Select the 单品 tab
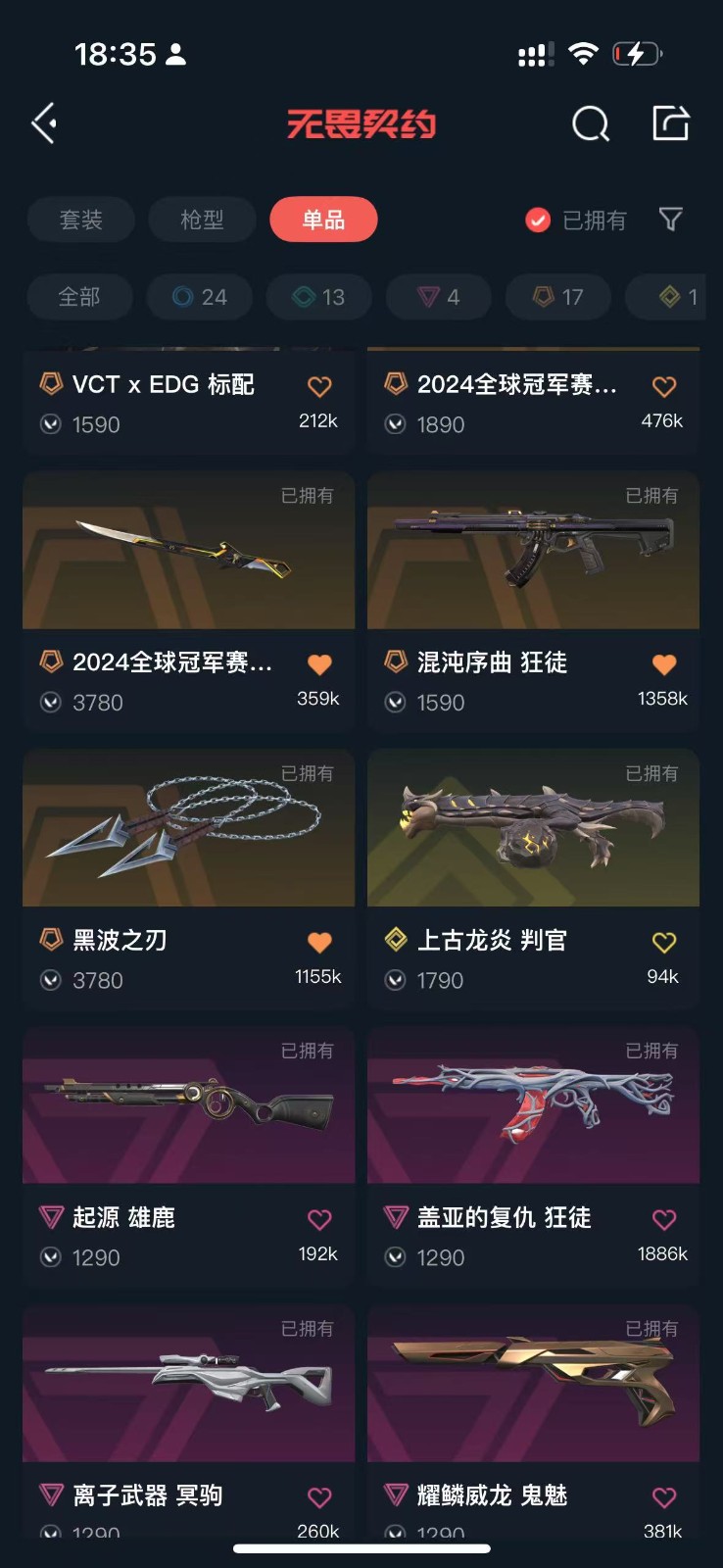Screen dimensions: 723x1568 (323, 220)
